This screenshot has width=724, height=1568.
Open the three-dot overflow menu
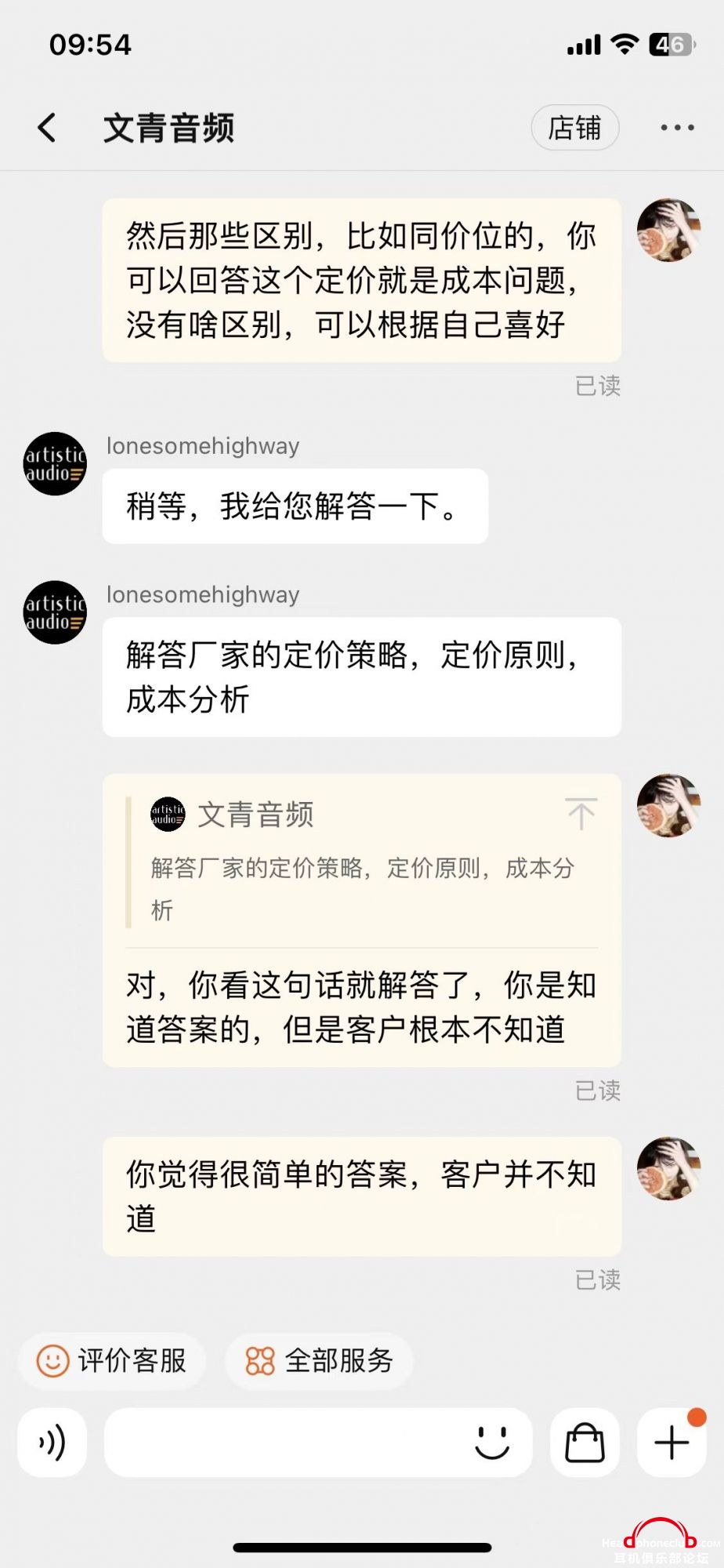(677, 128)
